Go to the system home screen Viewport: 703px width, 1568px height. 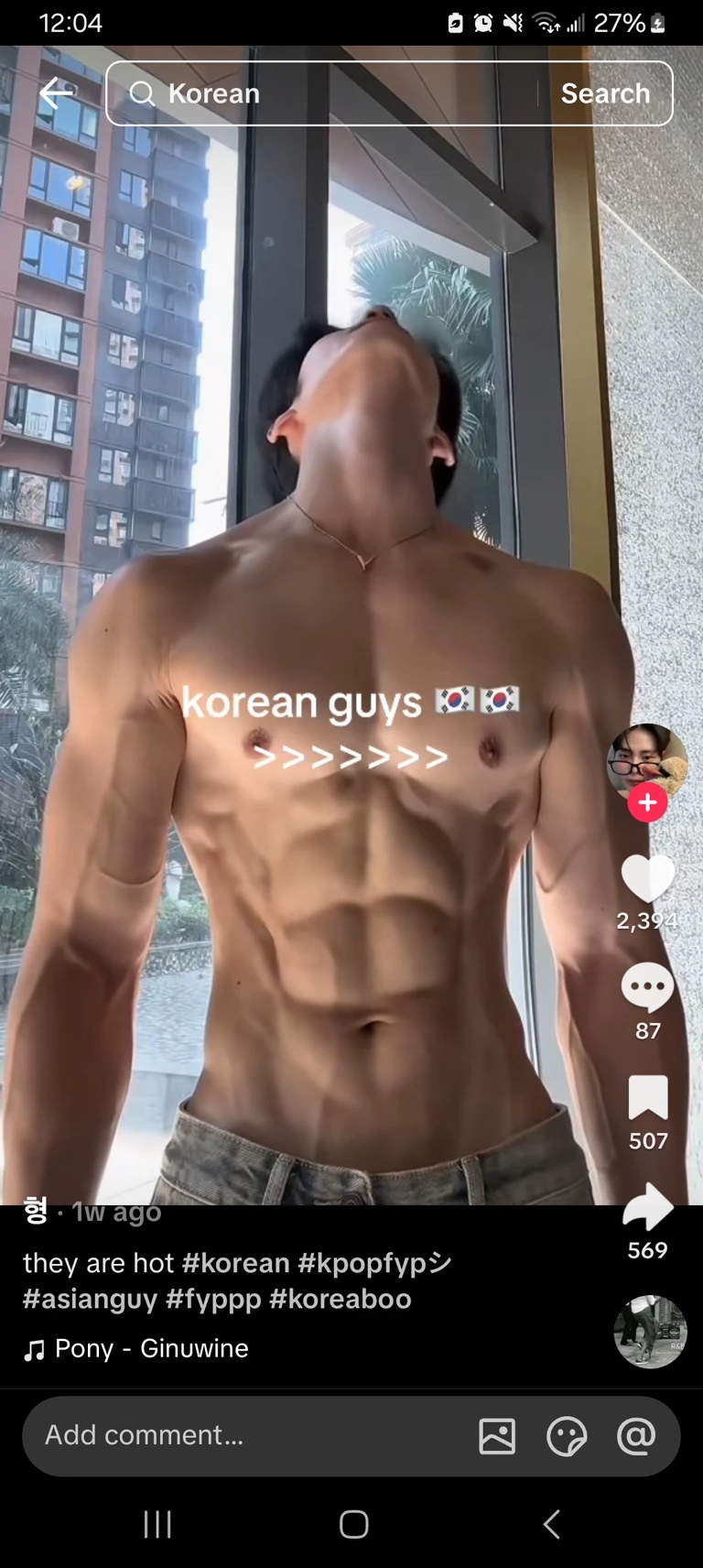pyautogui.click(x=353, y=1524)
